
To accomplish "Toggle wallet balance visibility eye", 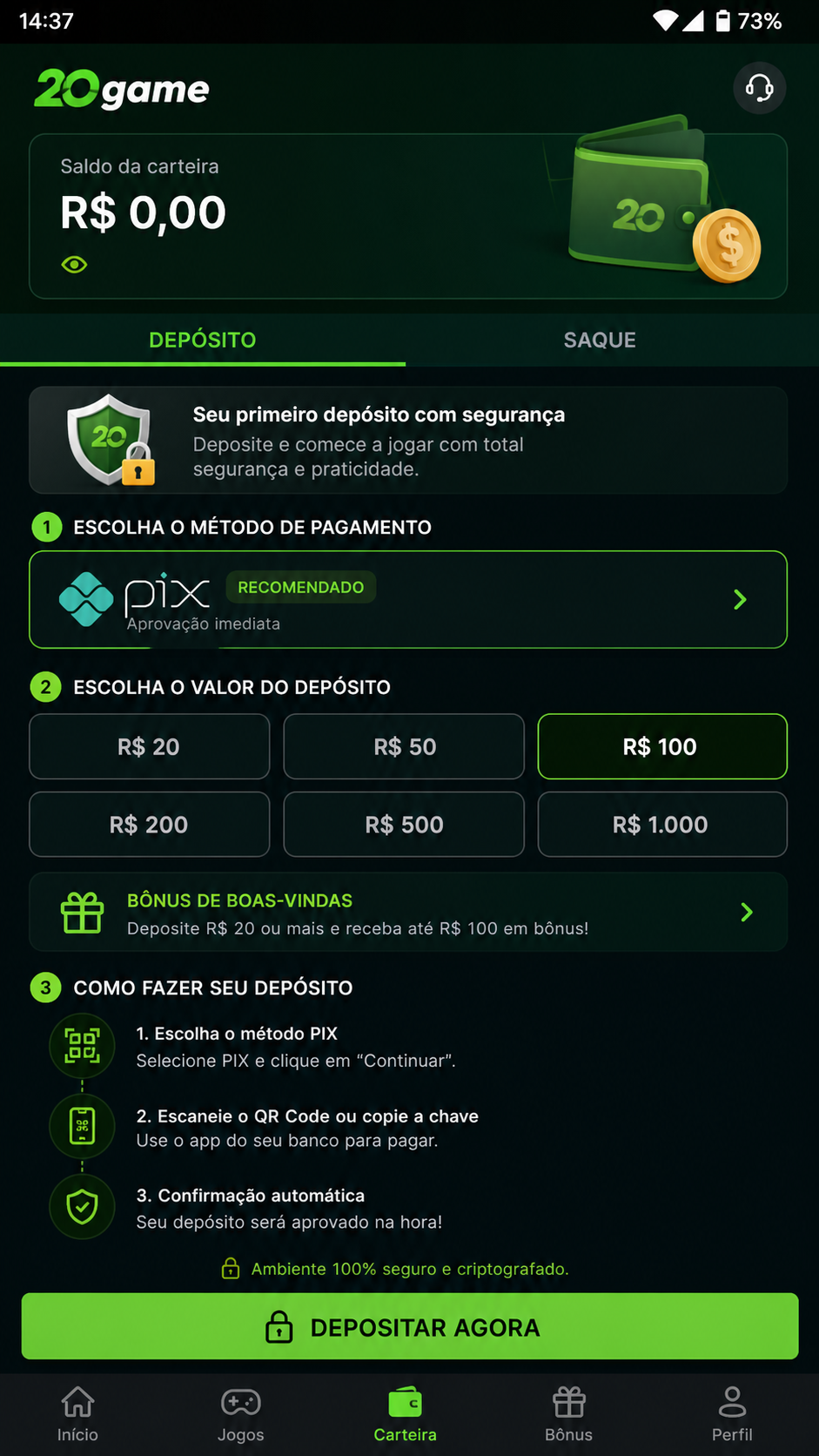I will pos(75,265).
